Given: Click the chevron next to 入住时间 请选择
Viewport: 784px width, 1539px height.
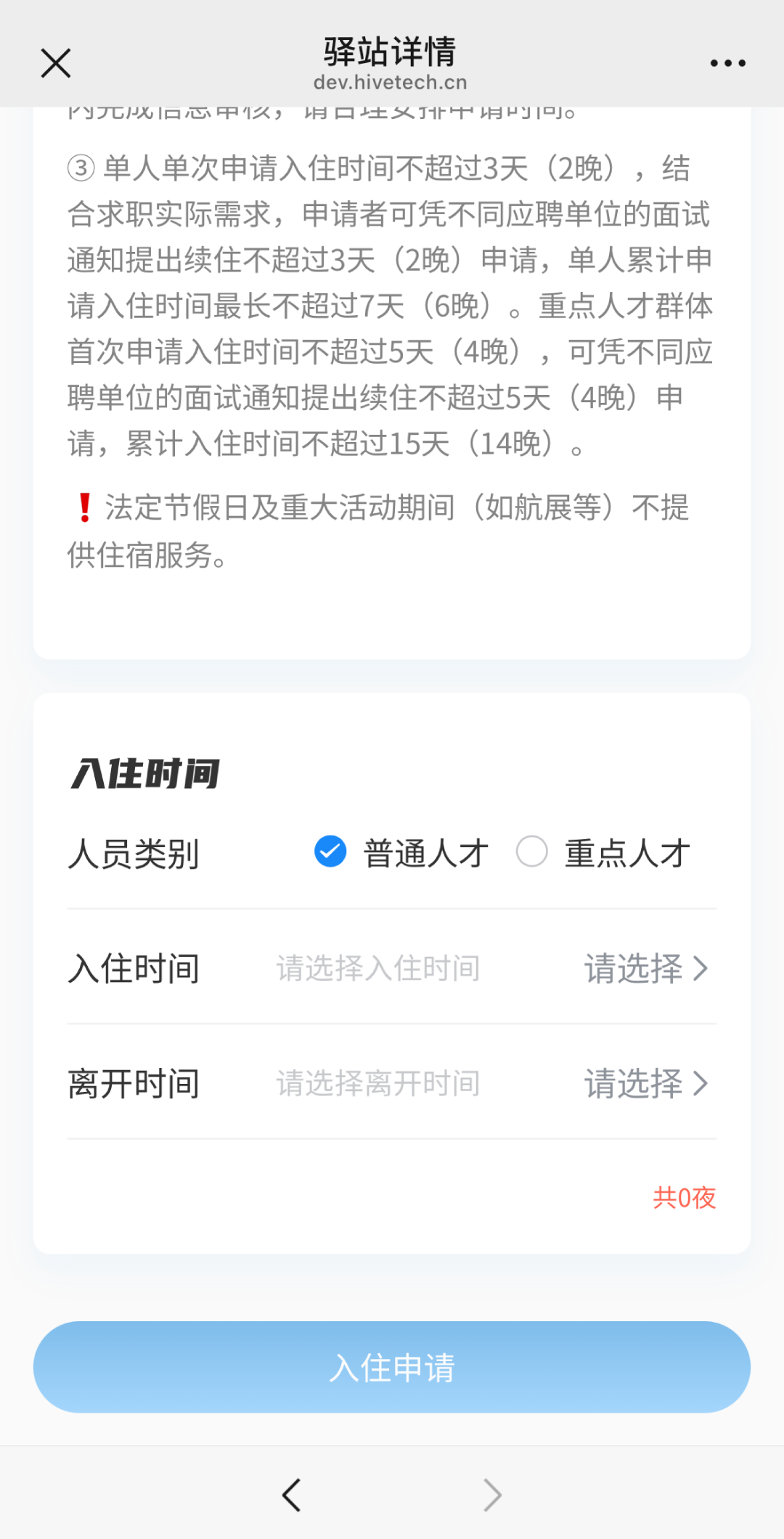Looking at the screenshot, I should [701, 968].
